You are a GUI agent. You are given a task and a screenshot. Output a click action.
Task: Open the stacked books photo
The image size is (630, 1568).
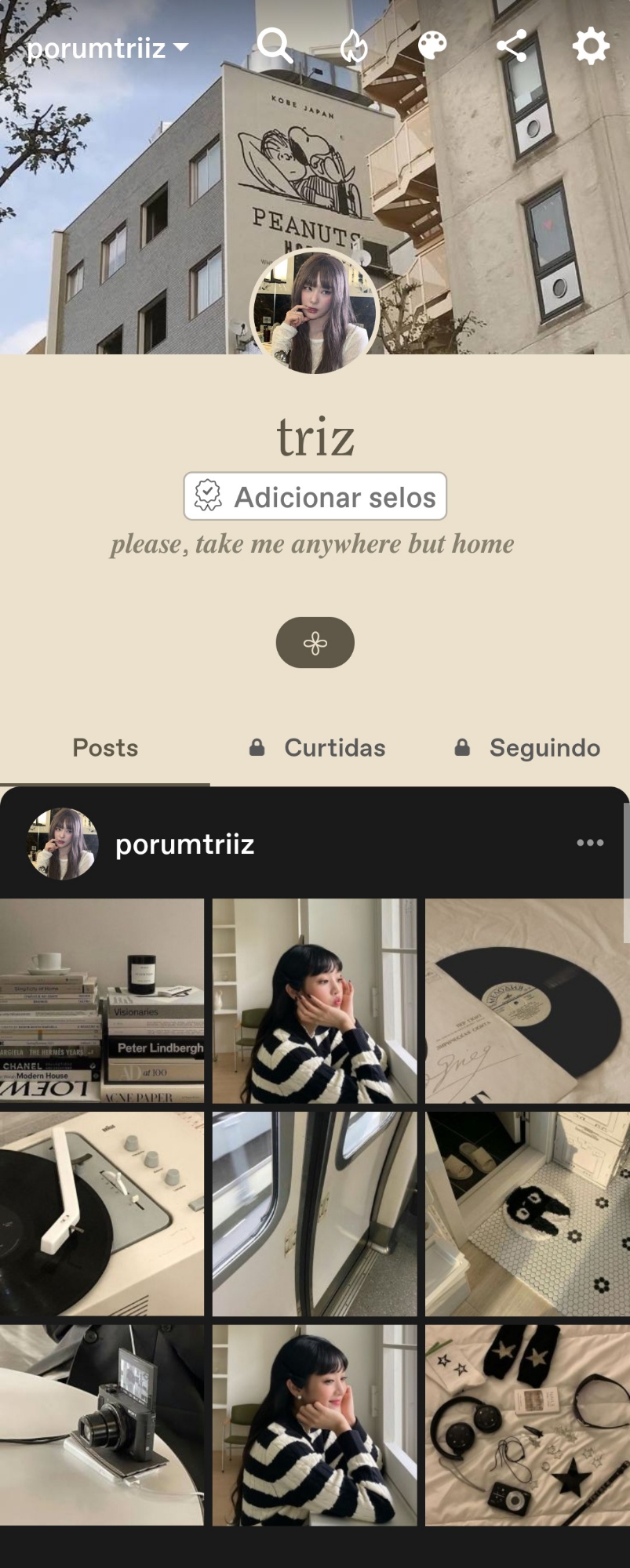(102, 1001)
